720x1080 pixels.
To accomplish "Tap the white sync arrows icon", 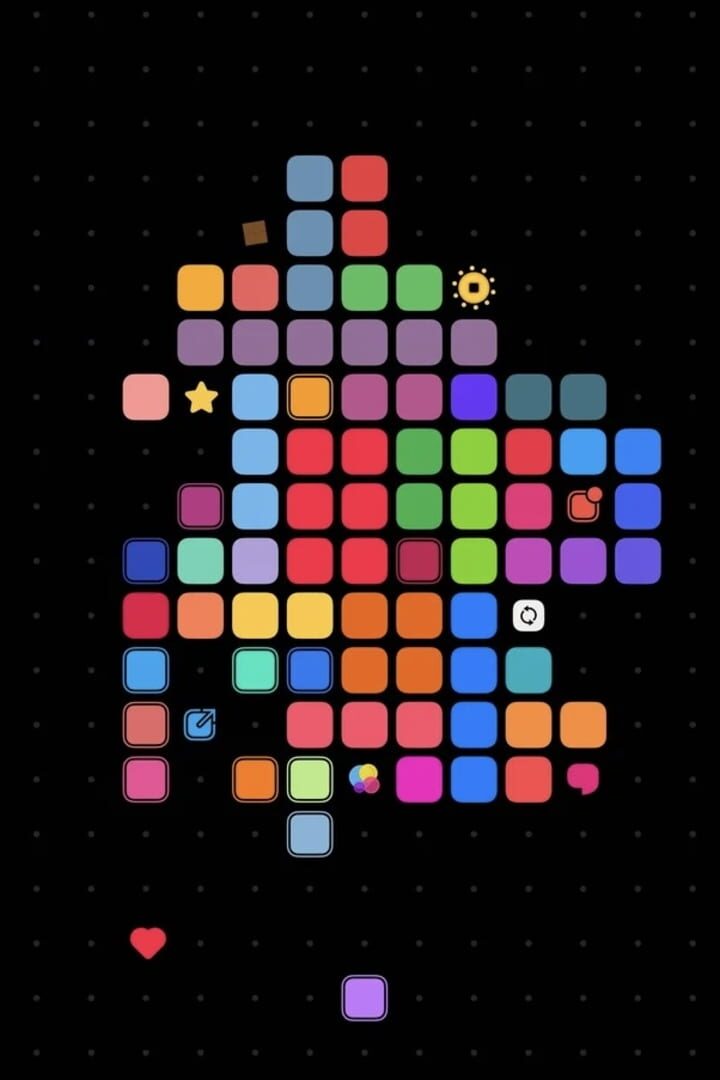I will 528,616.
